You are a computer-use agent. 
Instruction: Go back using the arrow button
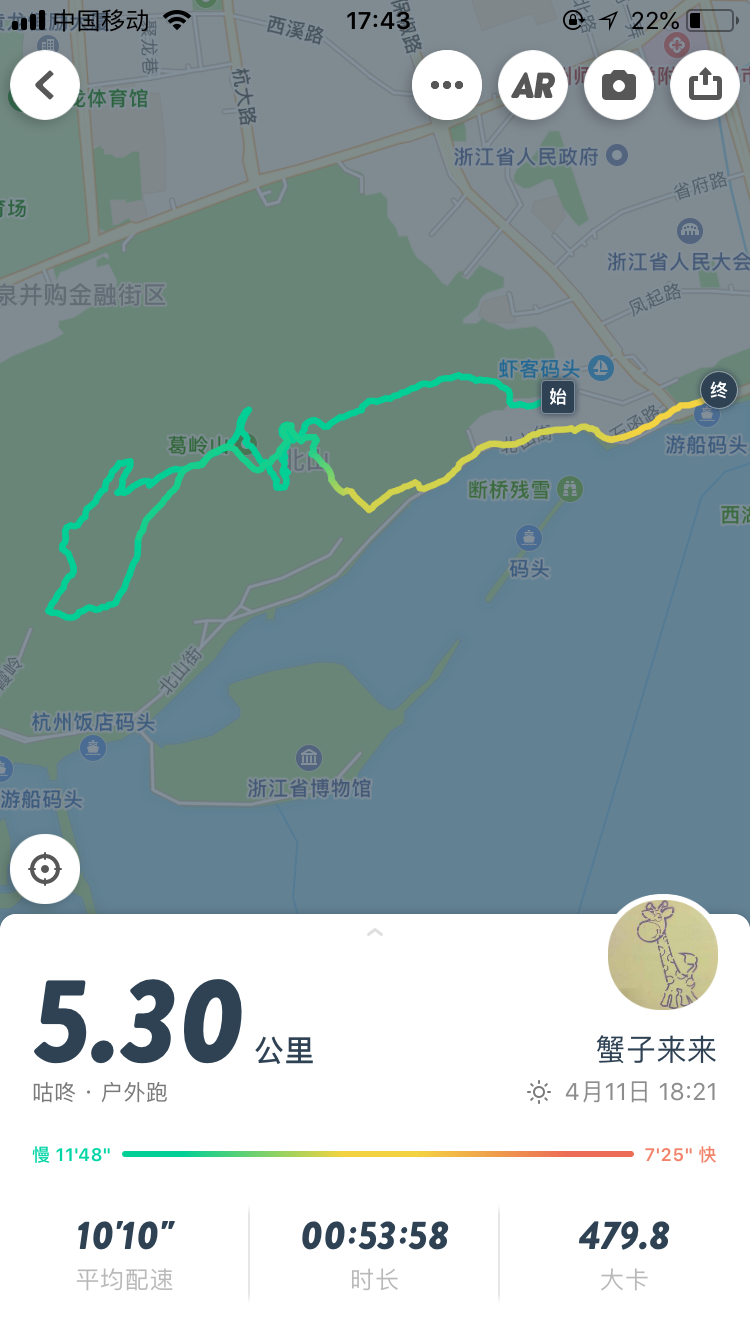pyautogui.click(x=45, y=85)
